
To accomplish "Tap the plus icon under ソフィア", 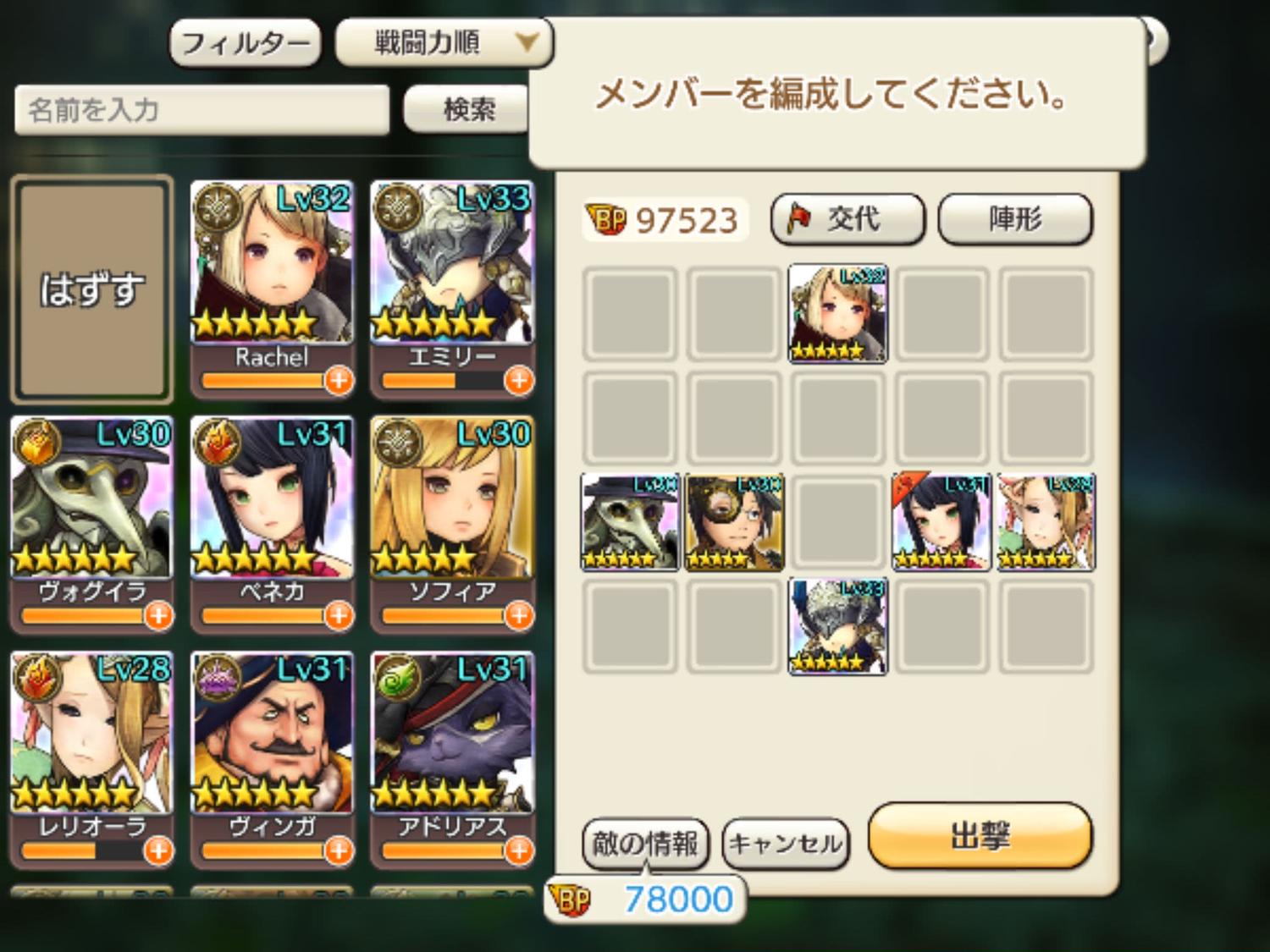I will (x=519, y=616).
